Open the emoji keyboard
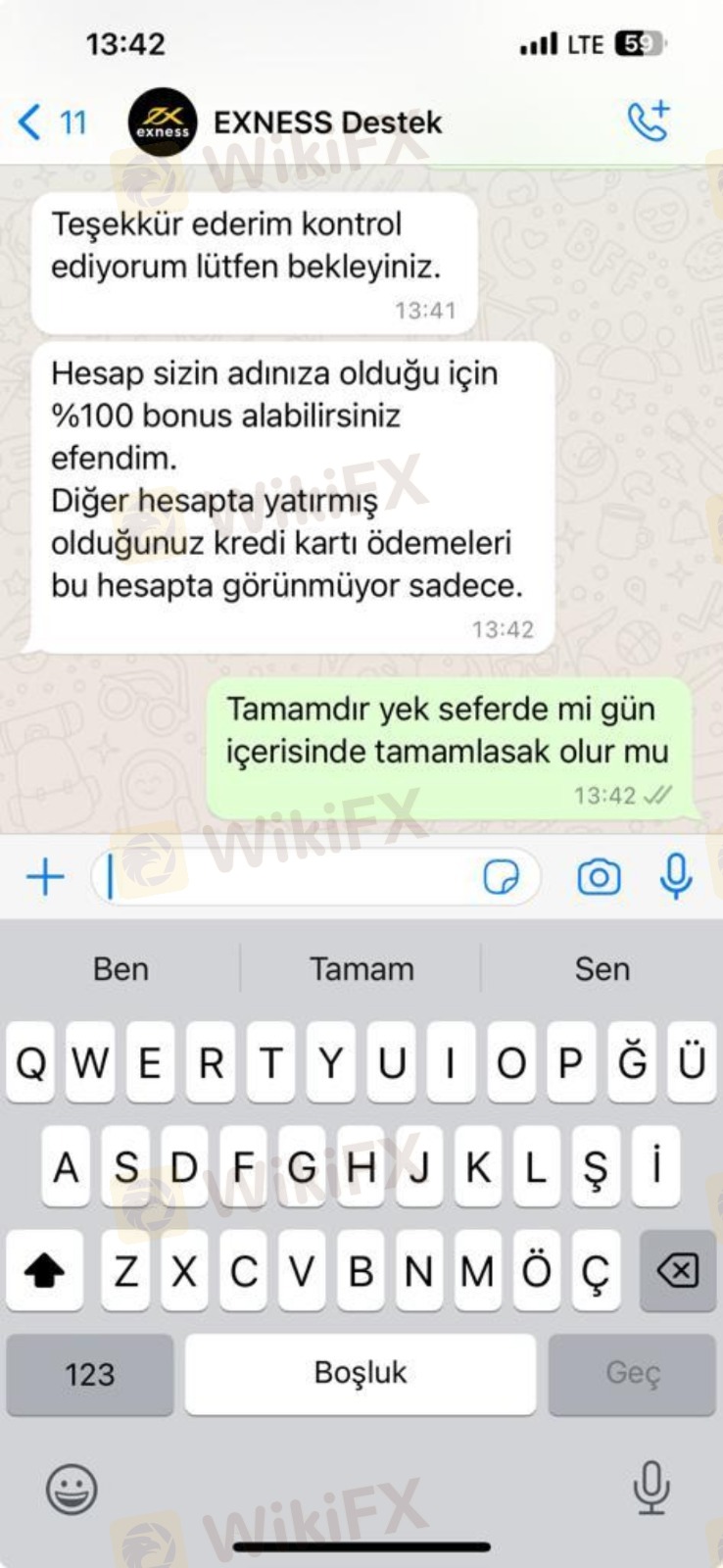 pos(72,1490)
